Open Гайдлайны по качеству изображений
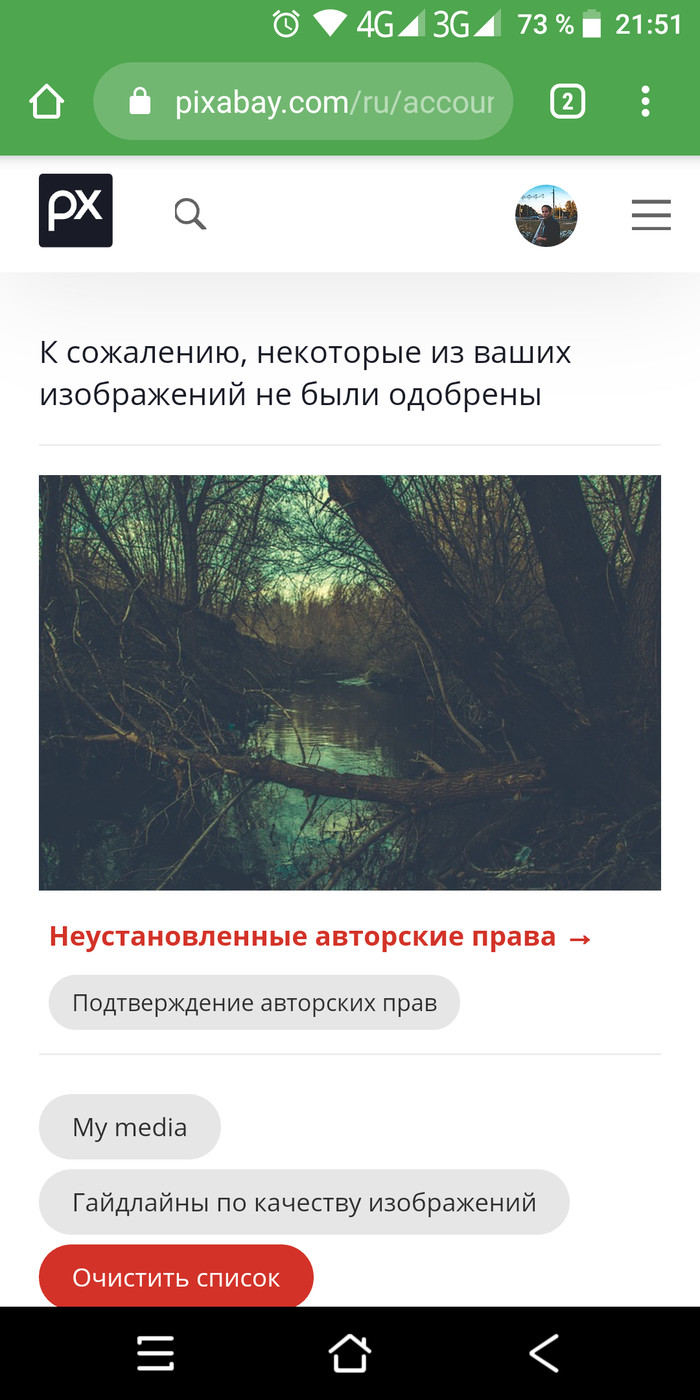The height and width of the screenshot is (1400, 700). (x=304, y=1202)
